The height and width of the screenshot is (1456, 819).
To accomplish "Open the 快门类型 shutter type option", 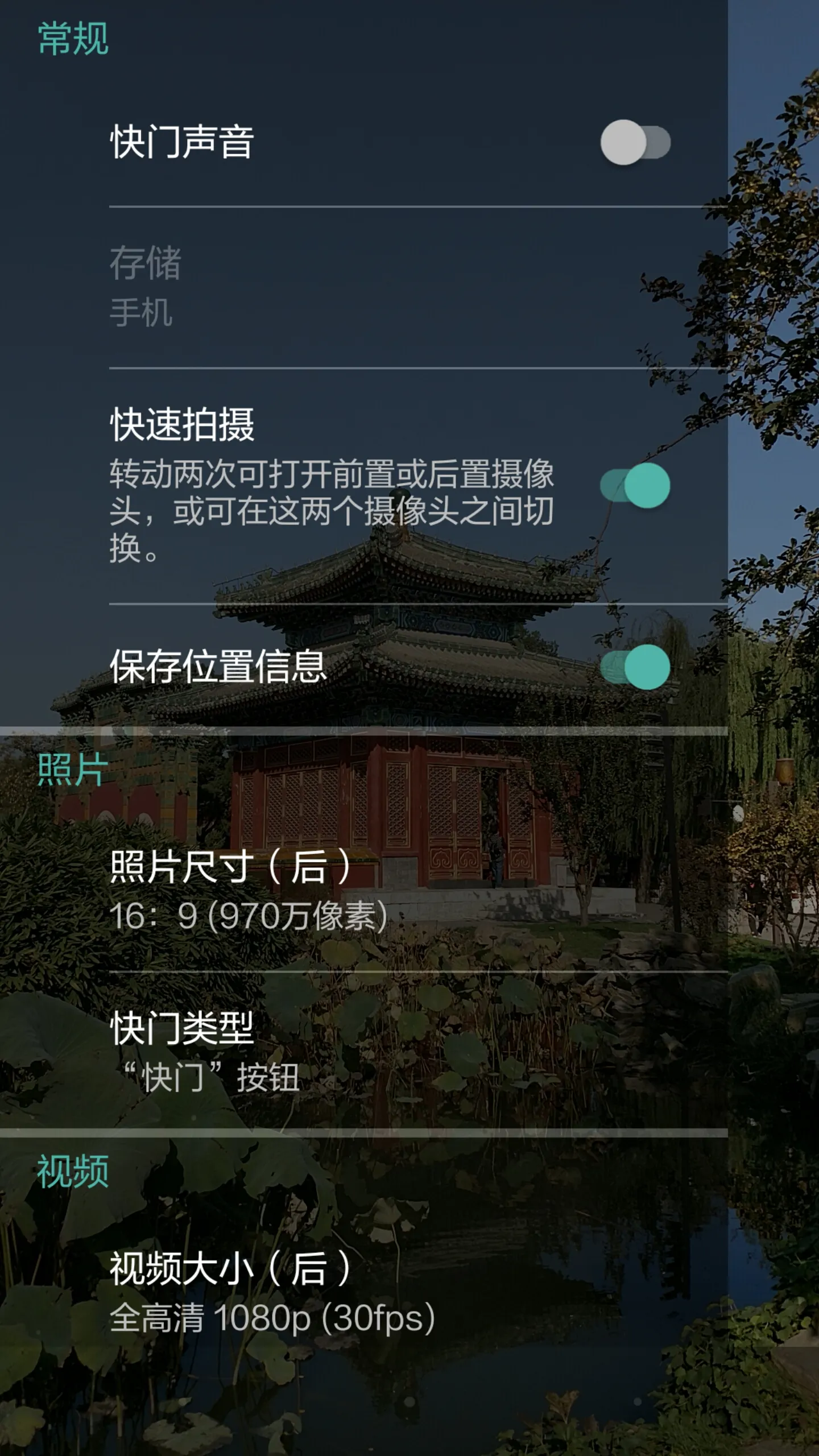I will pyautogui.click(x=364, y=1051).
